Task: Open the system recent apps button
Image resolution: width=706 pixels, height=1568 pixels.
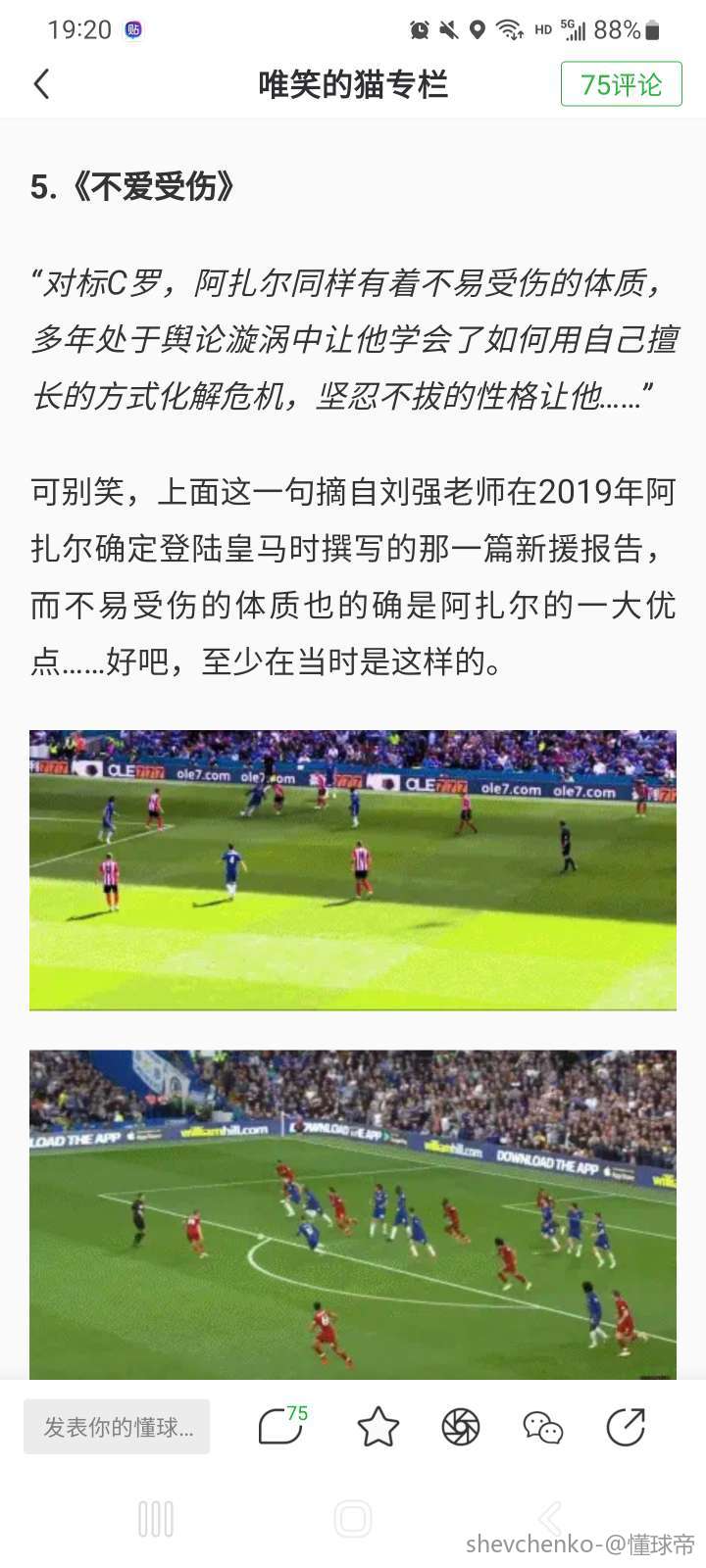Action: coord(156,1519)
